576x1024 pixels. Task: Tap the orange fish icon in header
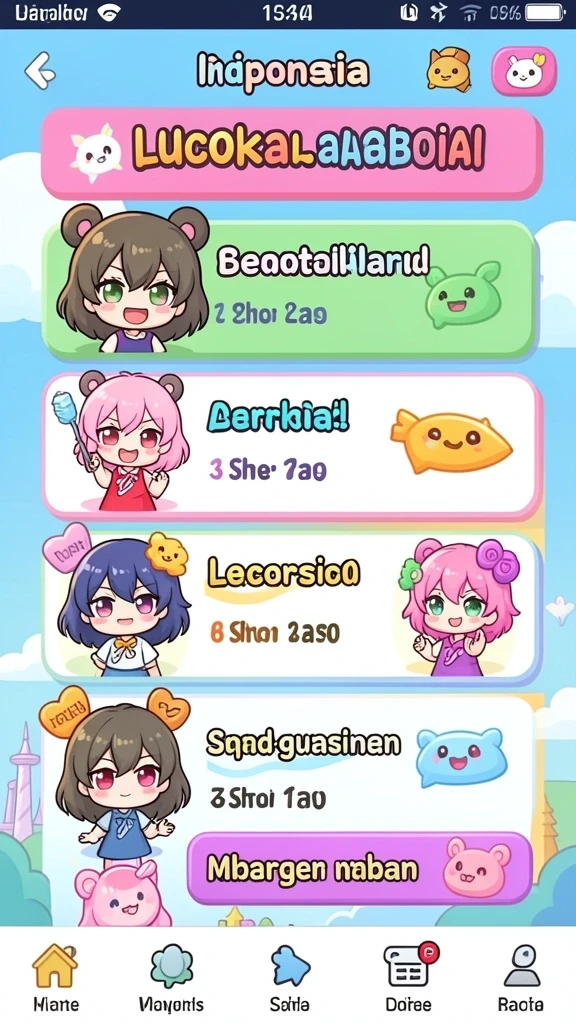449,69
